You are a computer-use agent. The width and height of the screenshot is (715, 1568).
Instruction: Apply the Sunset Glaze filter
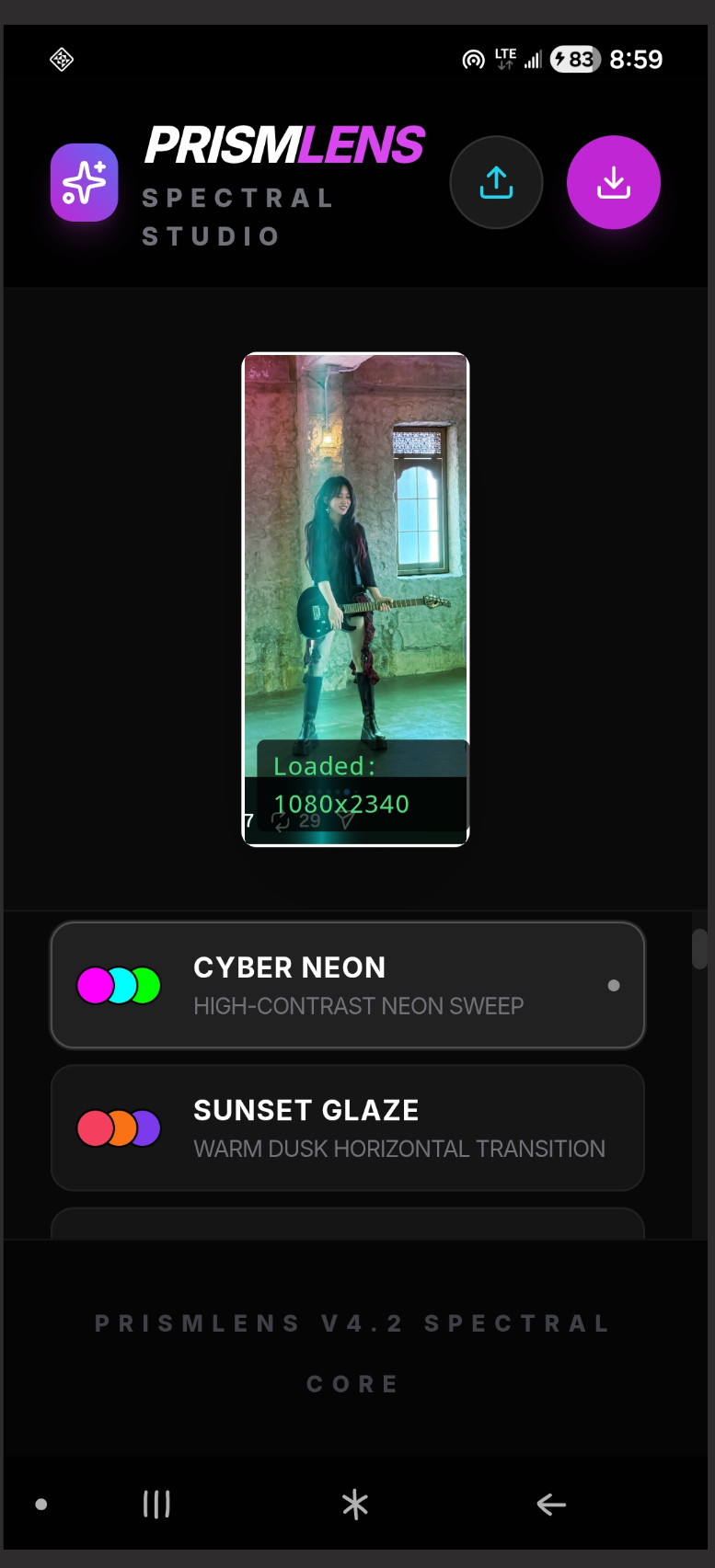pos(347,1127)
